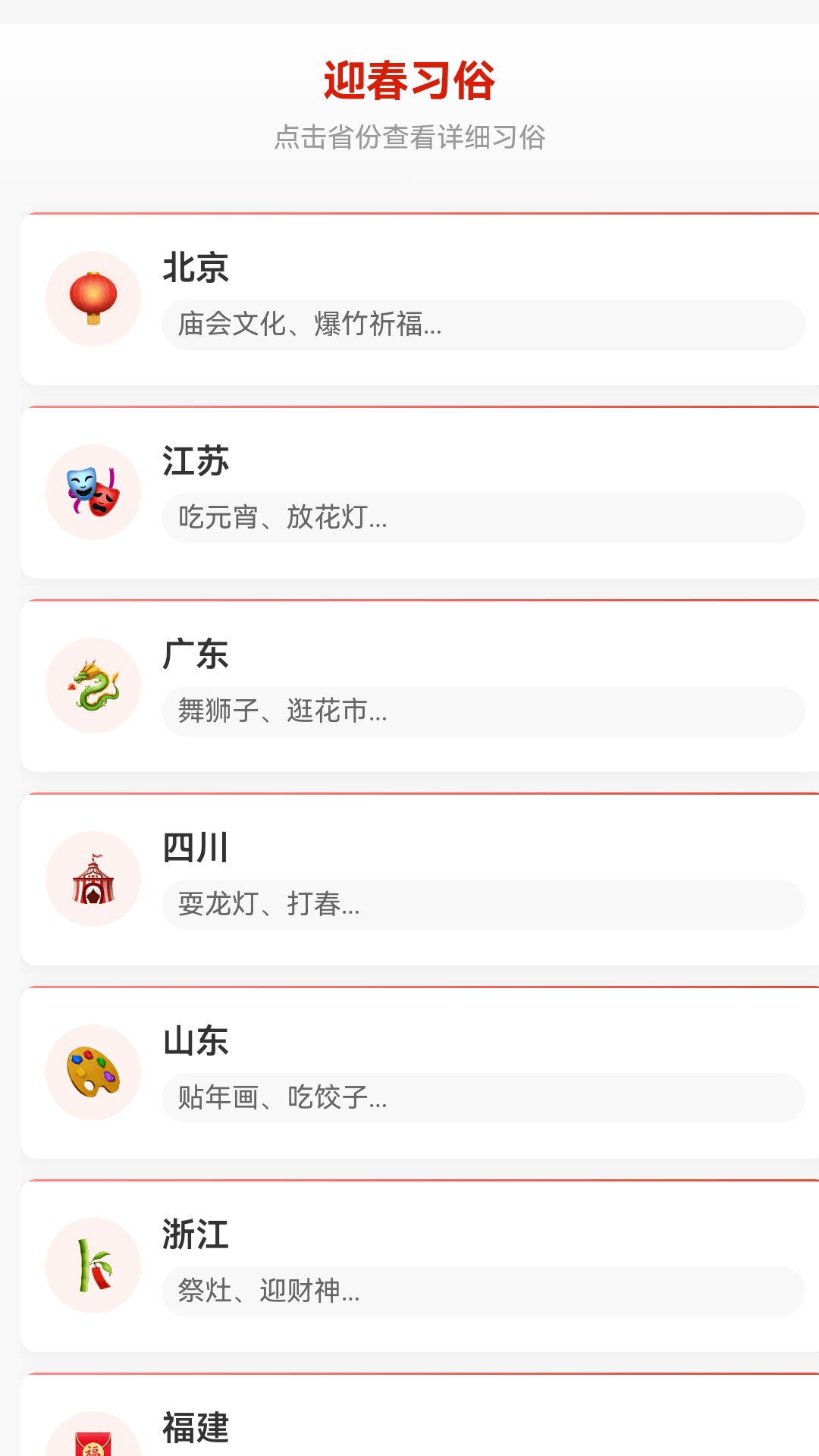Viewport: 819px width, 1456px height.
Task: Tap the 北京 province circular icon badge
Action: coord(93,297)
